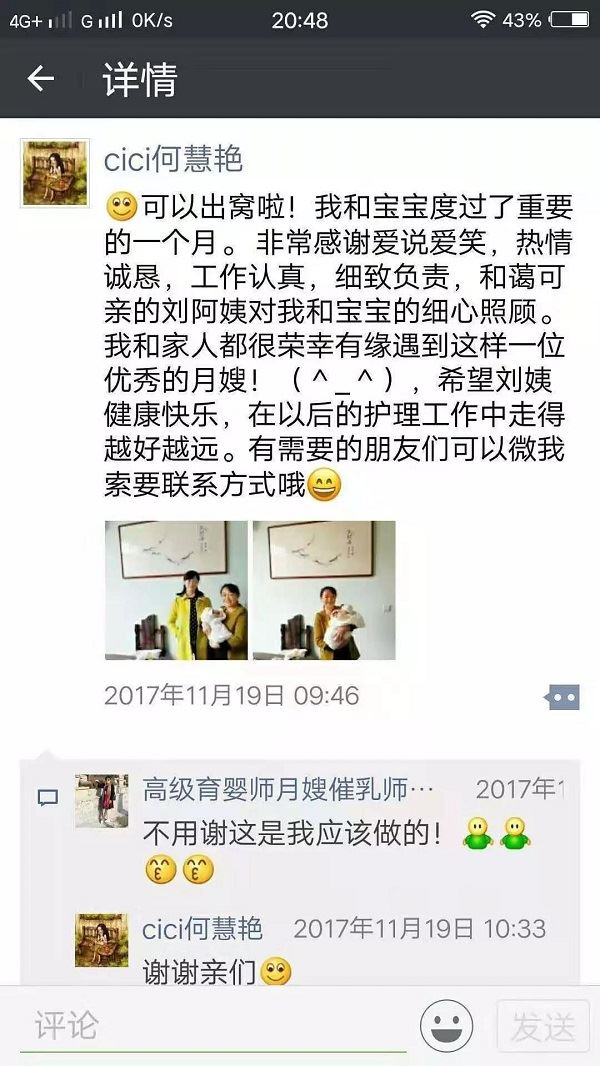The height and width of the screenshot is (1066, 600).
Task: Go back using the top arrow
Action: (x=40, y=79)
